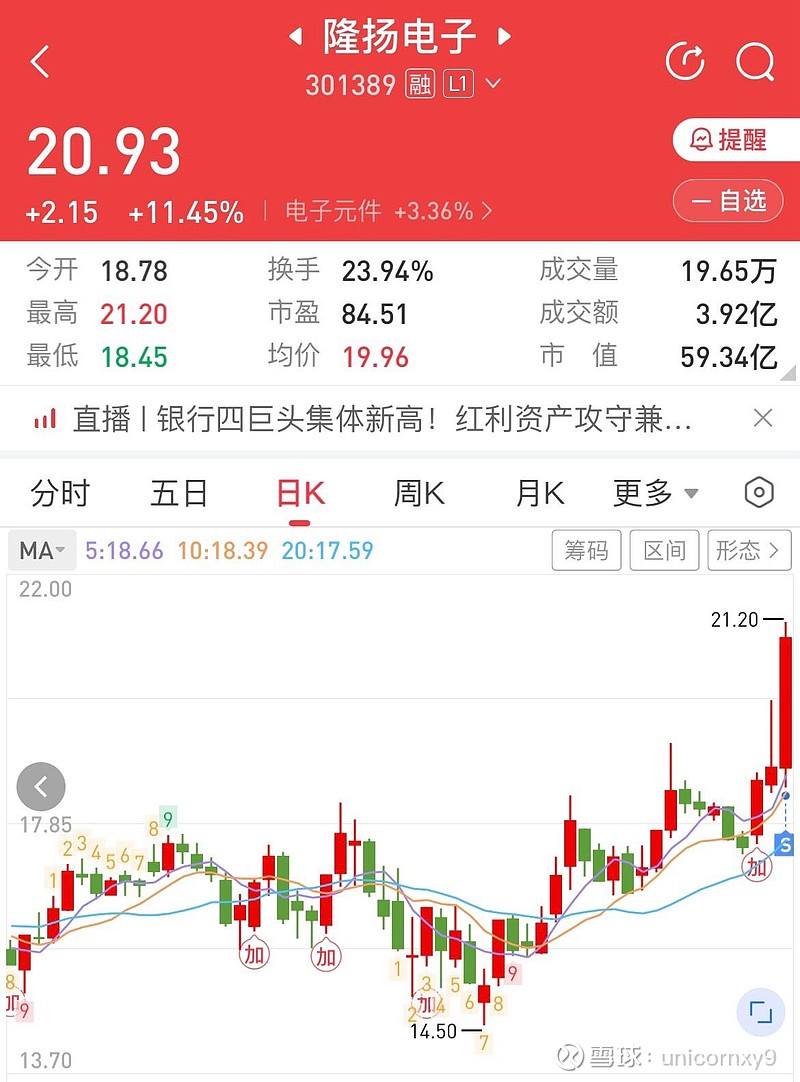The width and height of the screenshot is (800, 1082).
Task: Close the 直播 banner with the X
Action: [x=763, y=419]
